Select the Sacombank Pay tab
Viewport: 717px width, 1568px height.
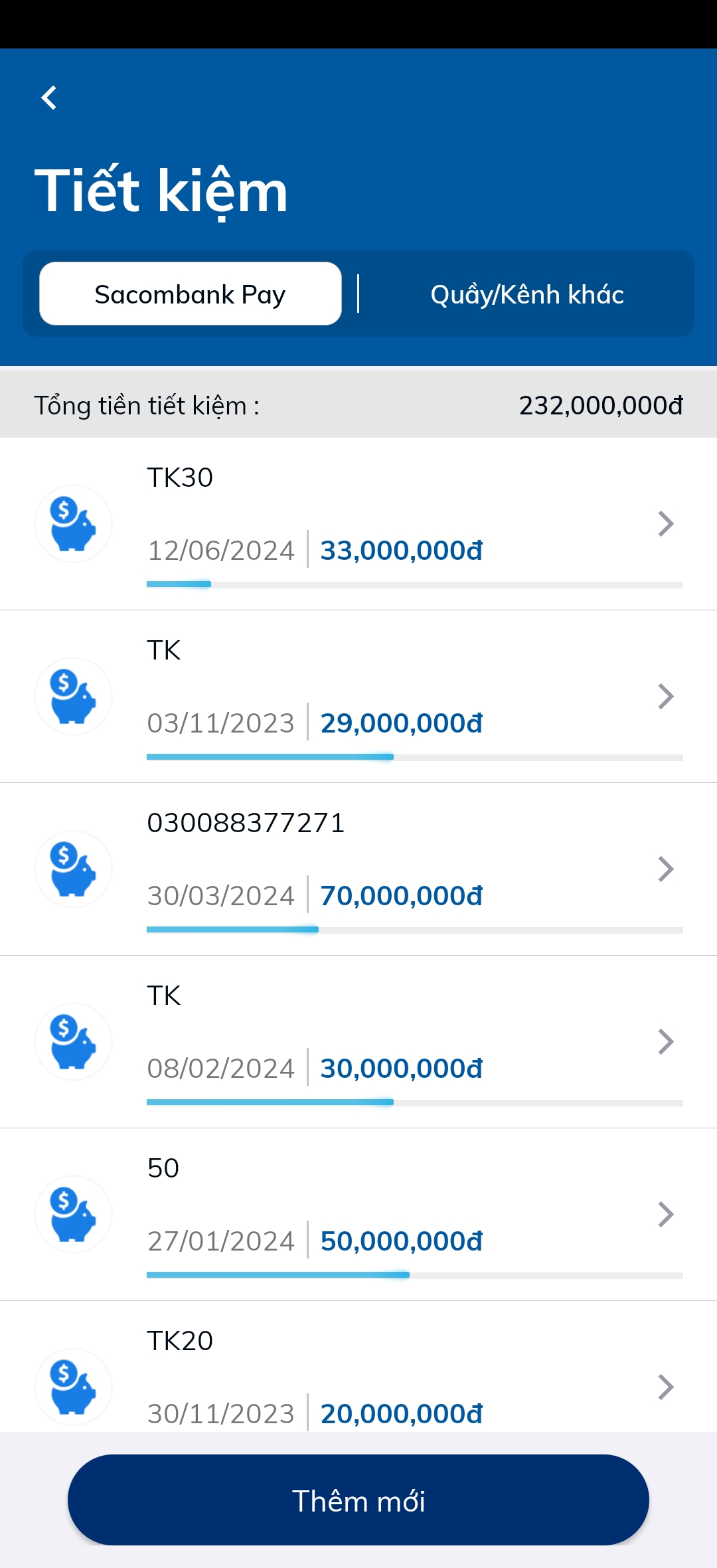pos(190,294)
